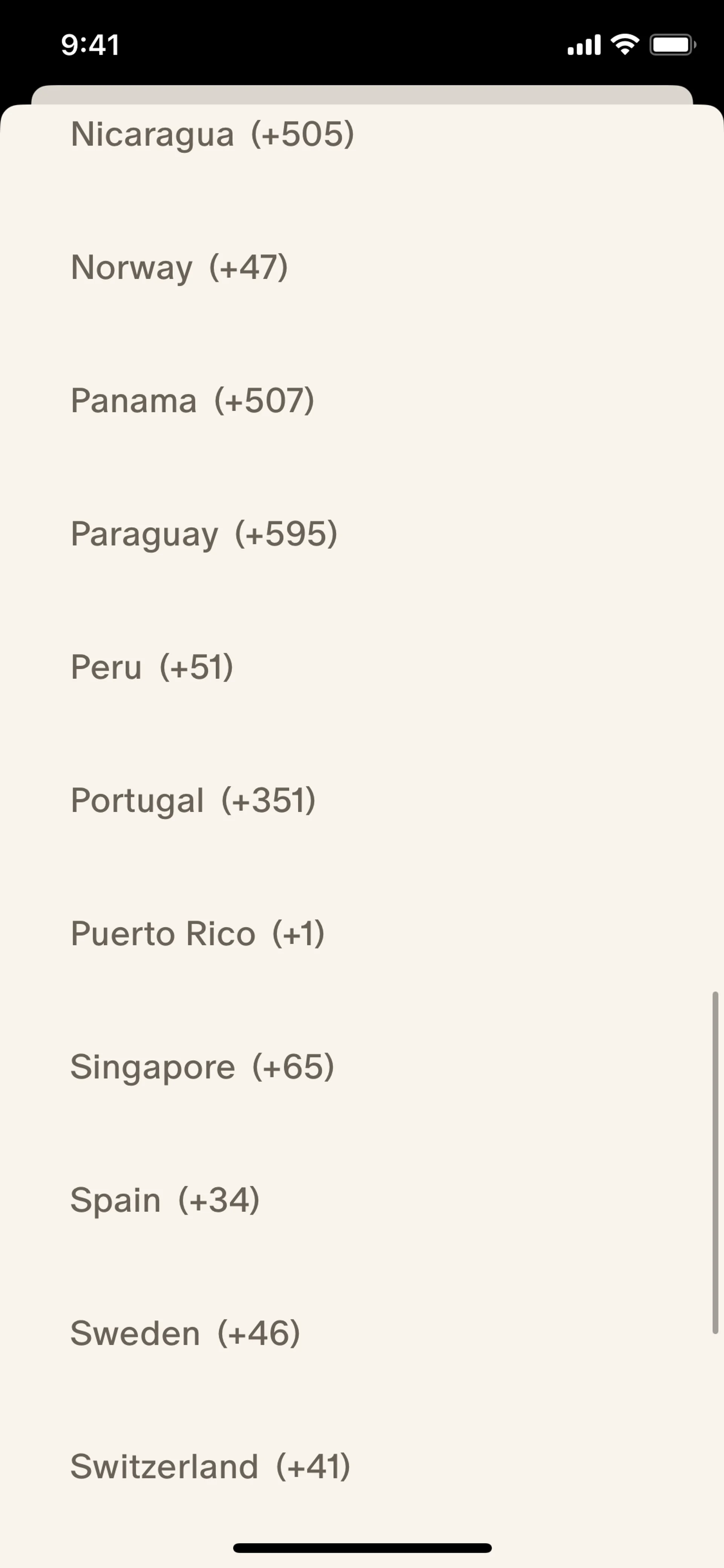Image resolution: width=724 pixels, height=1568 pixels.
Task: Select Paraguay (+595)
Action: (204, 534)
